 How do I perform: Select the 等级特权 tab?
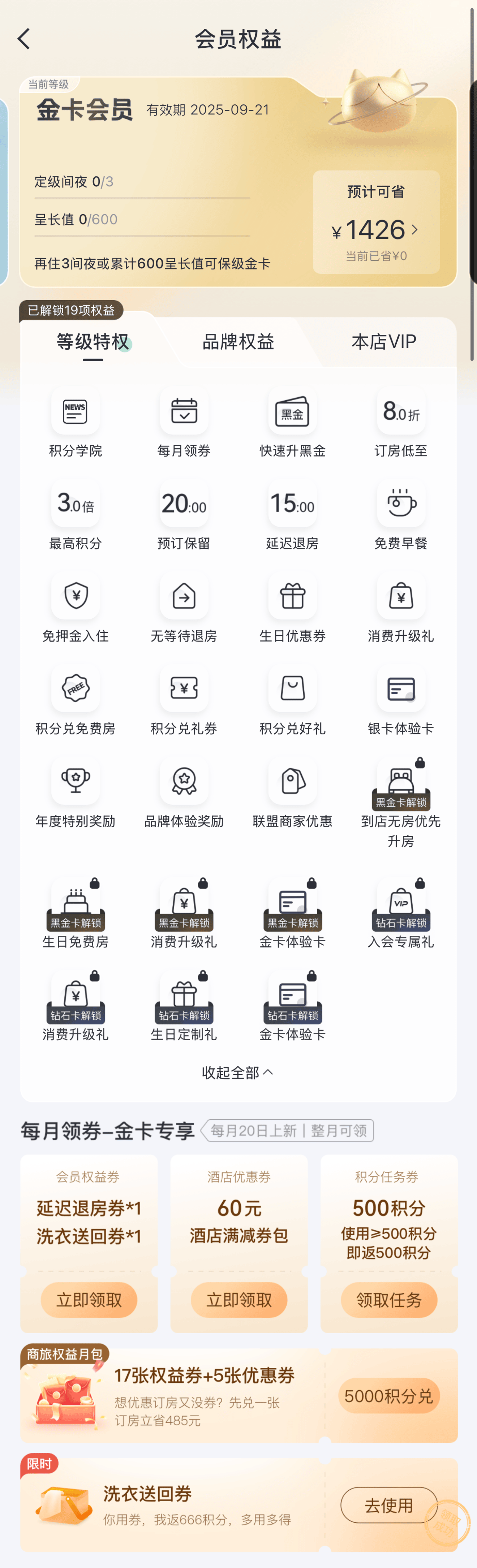93,342
